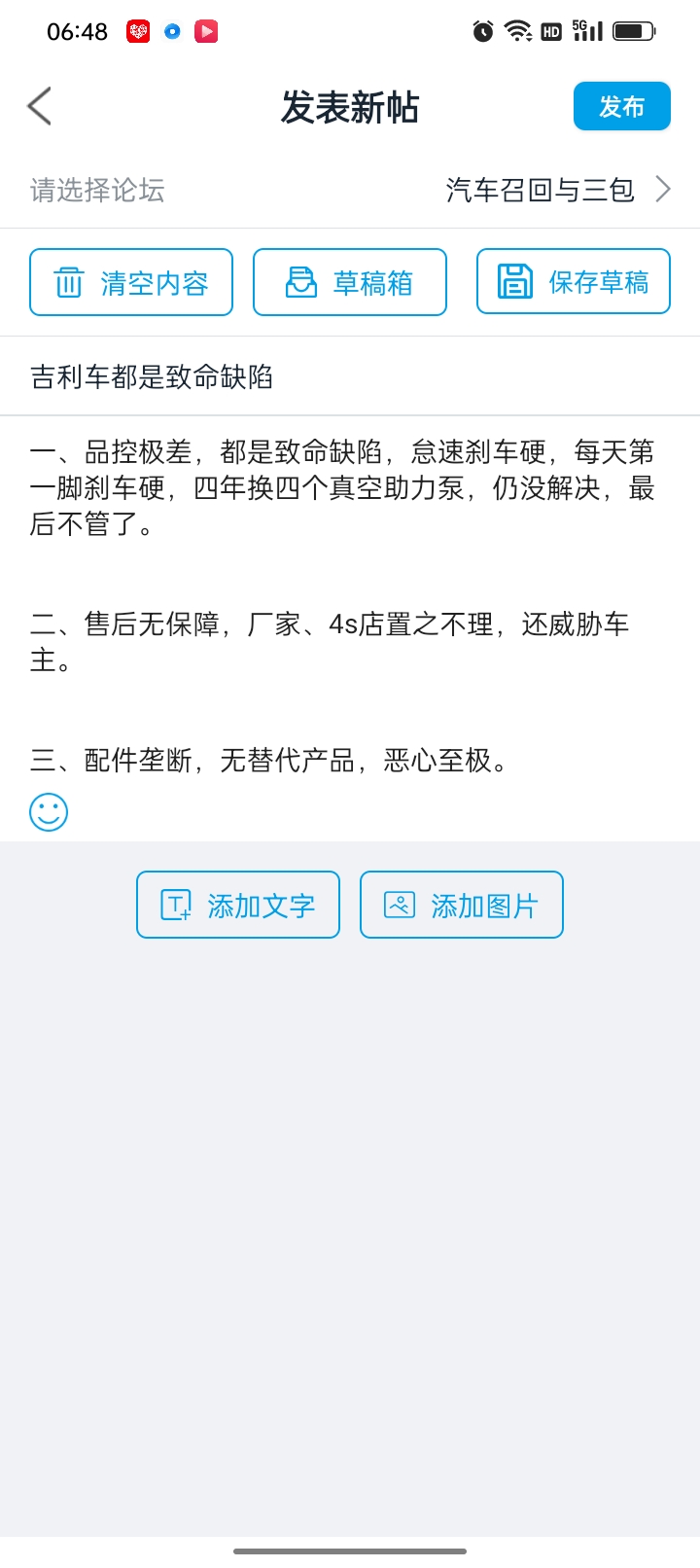Screen dimensions: 700x1568
Task: Add a text block with 添加文字
Action: [x=238, y=905]
